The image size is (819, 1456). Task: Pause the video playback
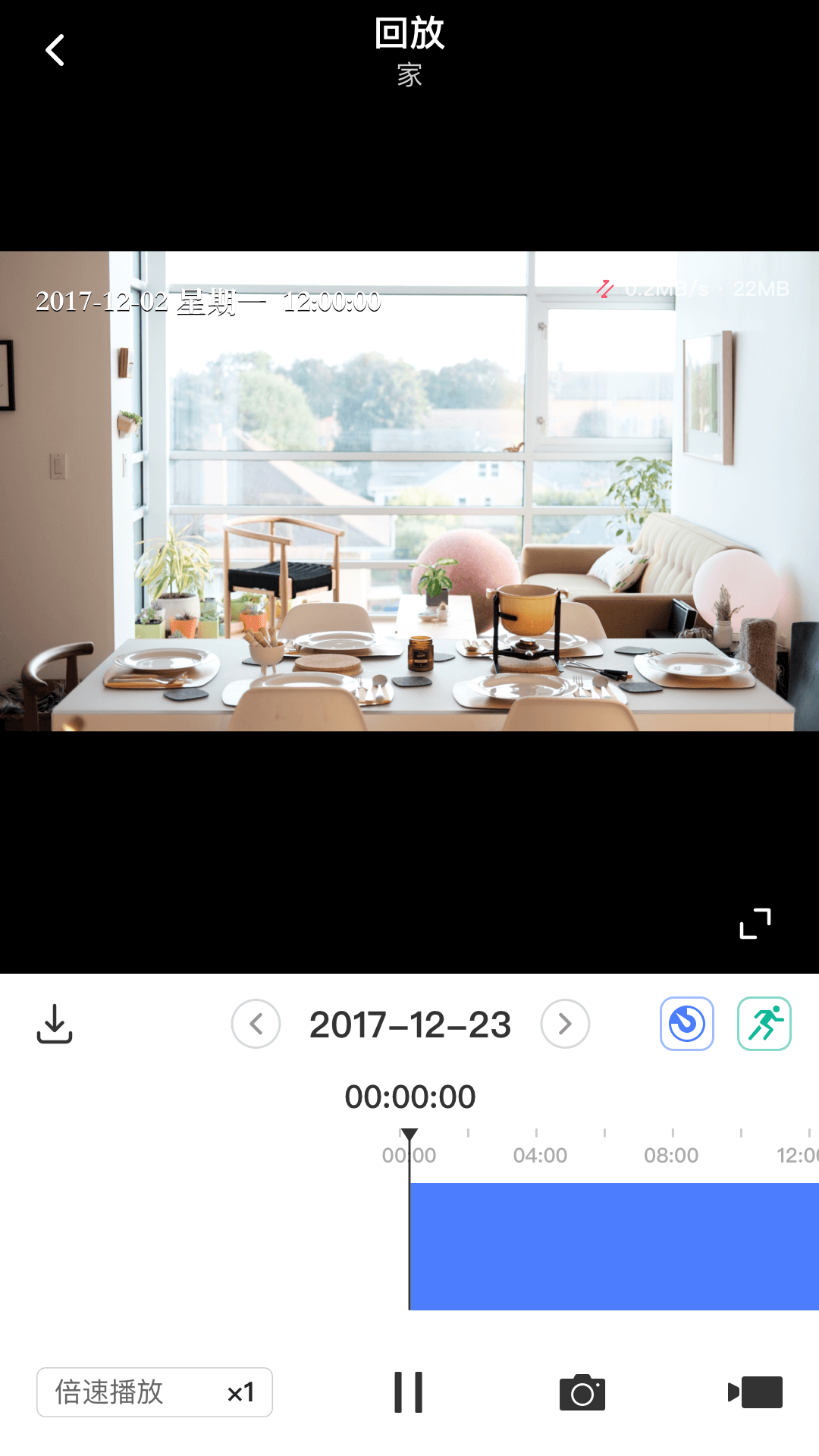click(409, 1392)
